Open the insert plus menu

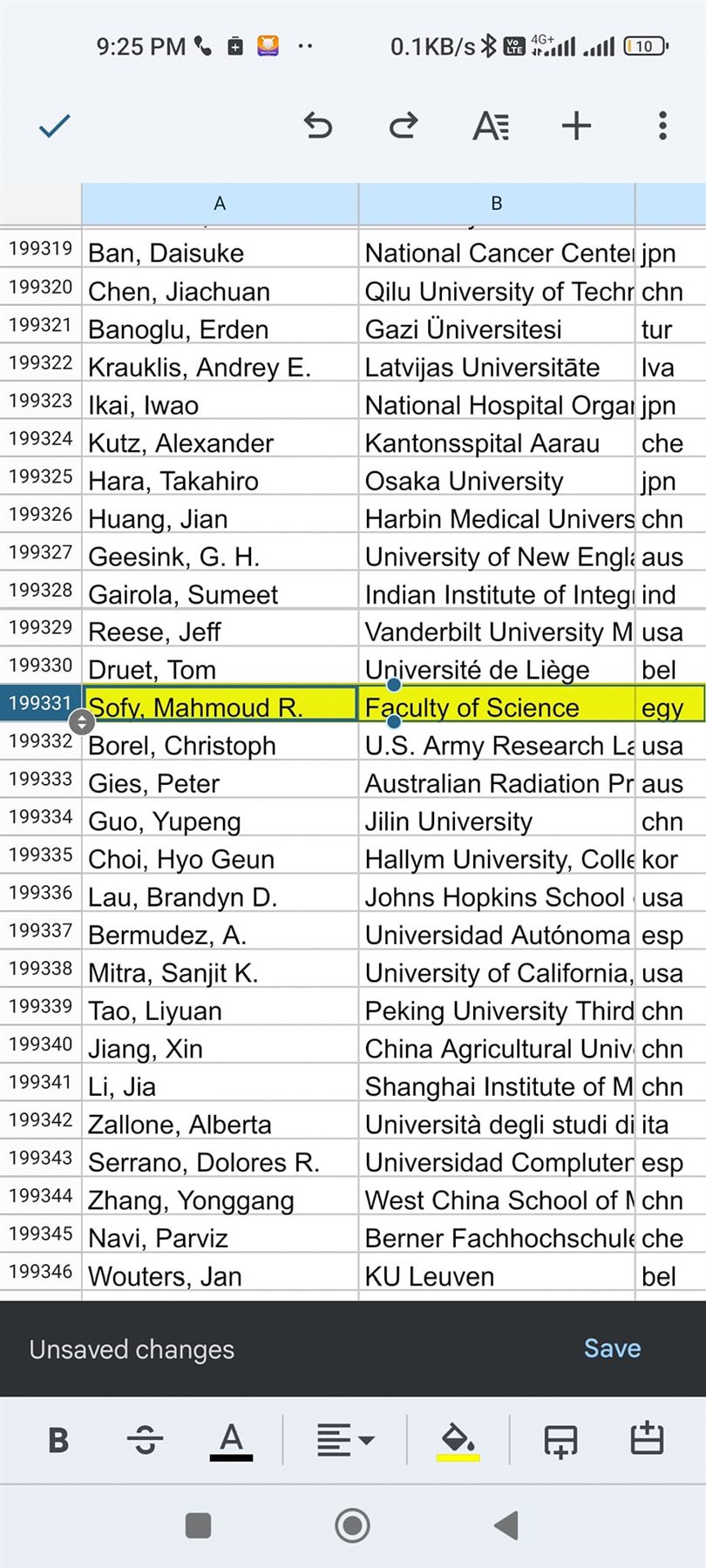576,126
